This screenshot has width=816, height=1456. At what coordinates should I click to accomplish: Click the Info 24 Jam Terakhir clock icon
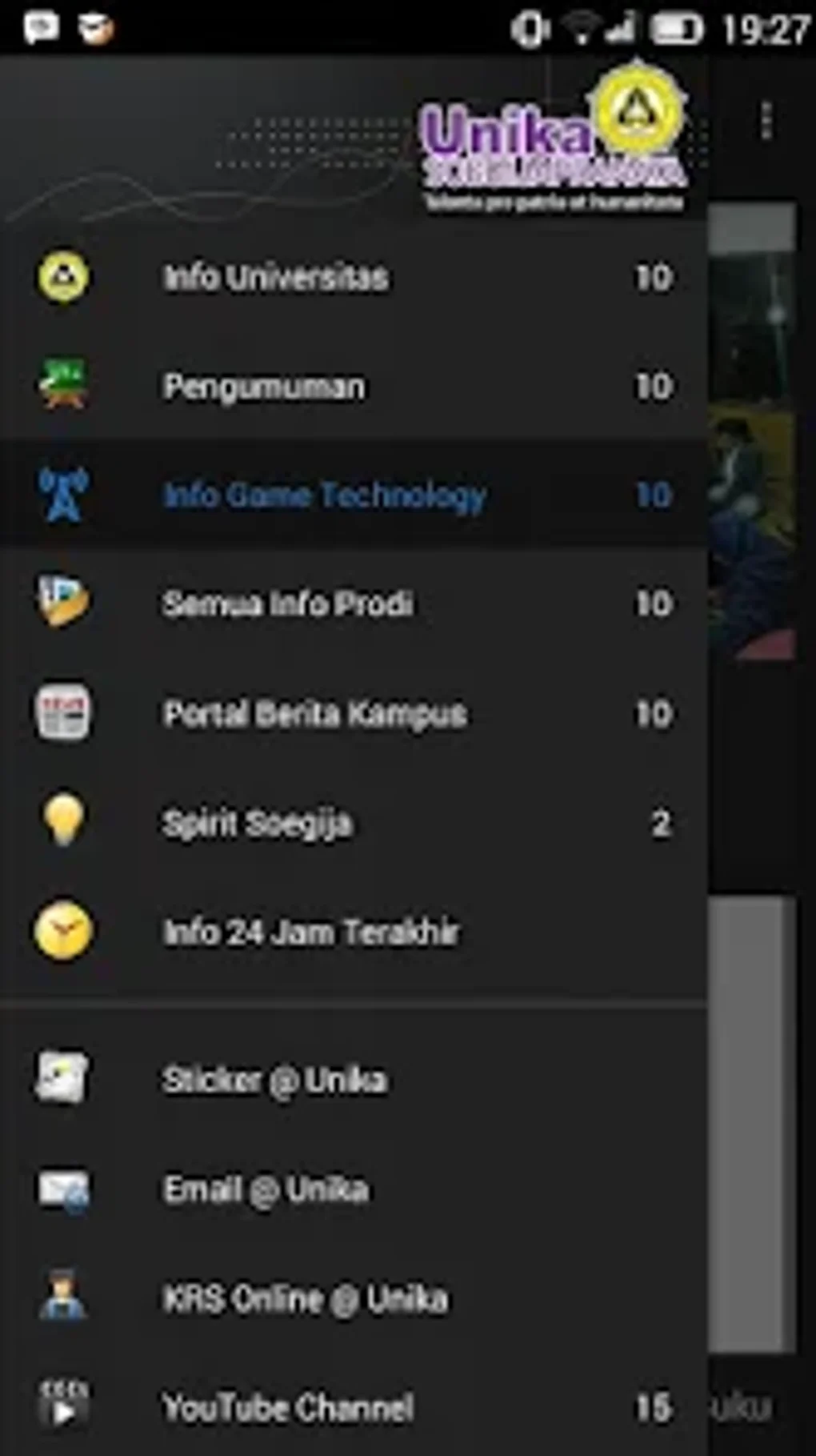pos(62,931)
